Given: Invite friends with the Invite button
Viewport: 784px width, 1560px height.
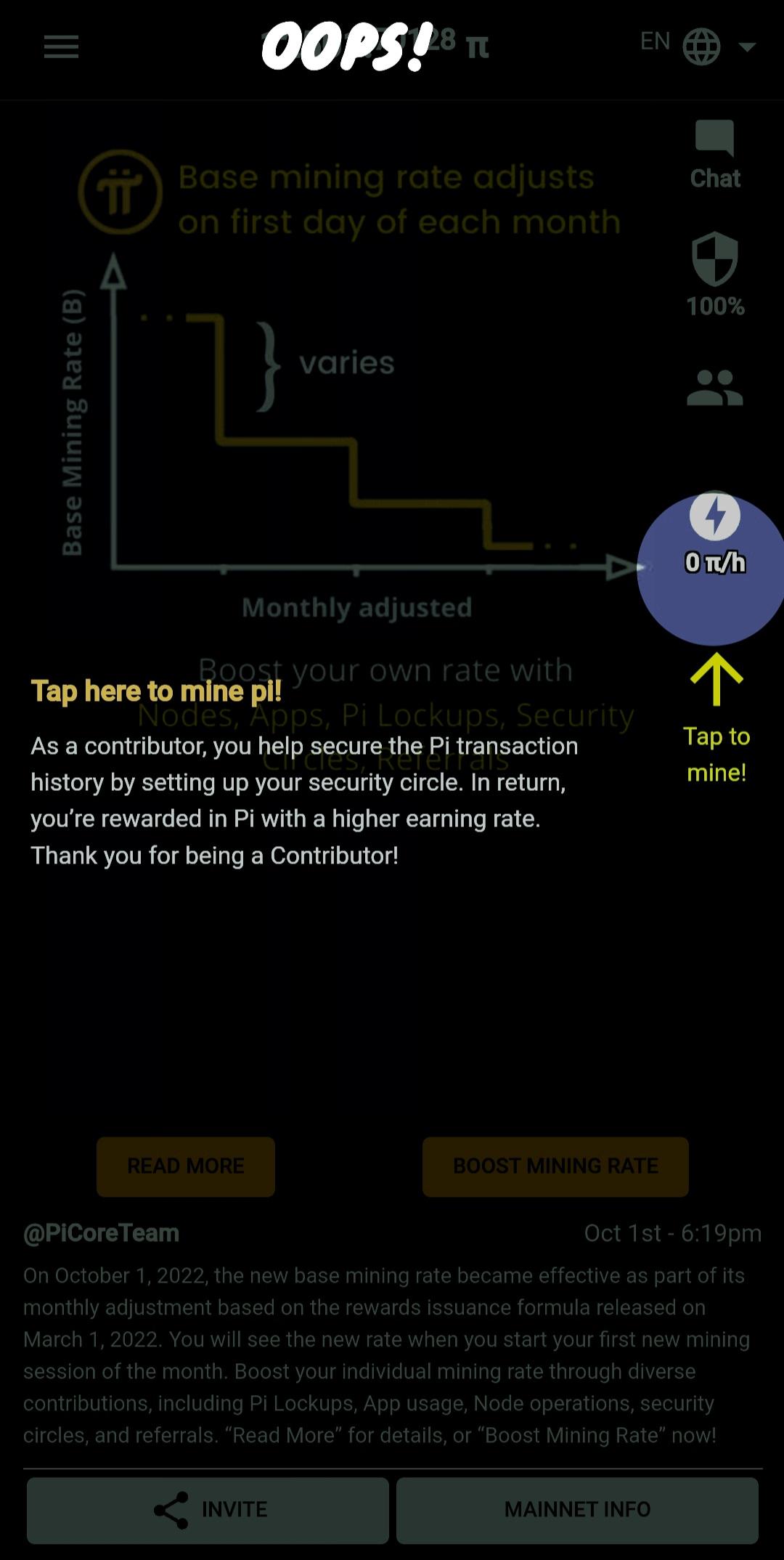Looking at the screenshot, I should (208, 1510).
